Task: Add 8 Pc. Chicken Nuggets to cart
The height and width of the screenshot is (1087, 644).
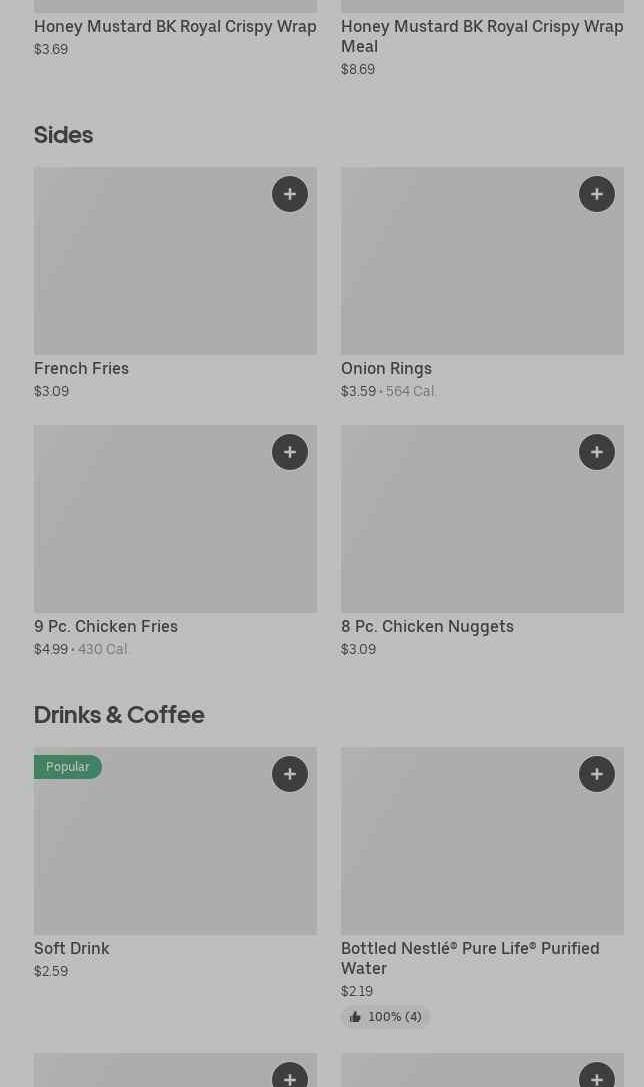Action: [x=597, y=452]
